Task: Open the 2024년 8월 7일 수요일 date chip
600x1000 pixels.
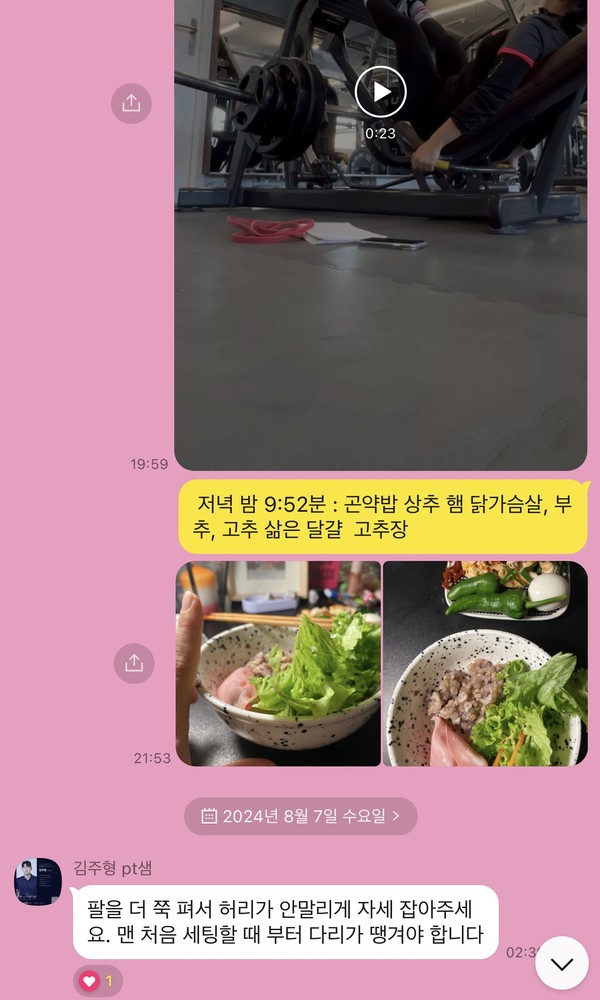Action: (x=300, y=816)
